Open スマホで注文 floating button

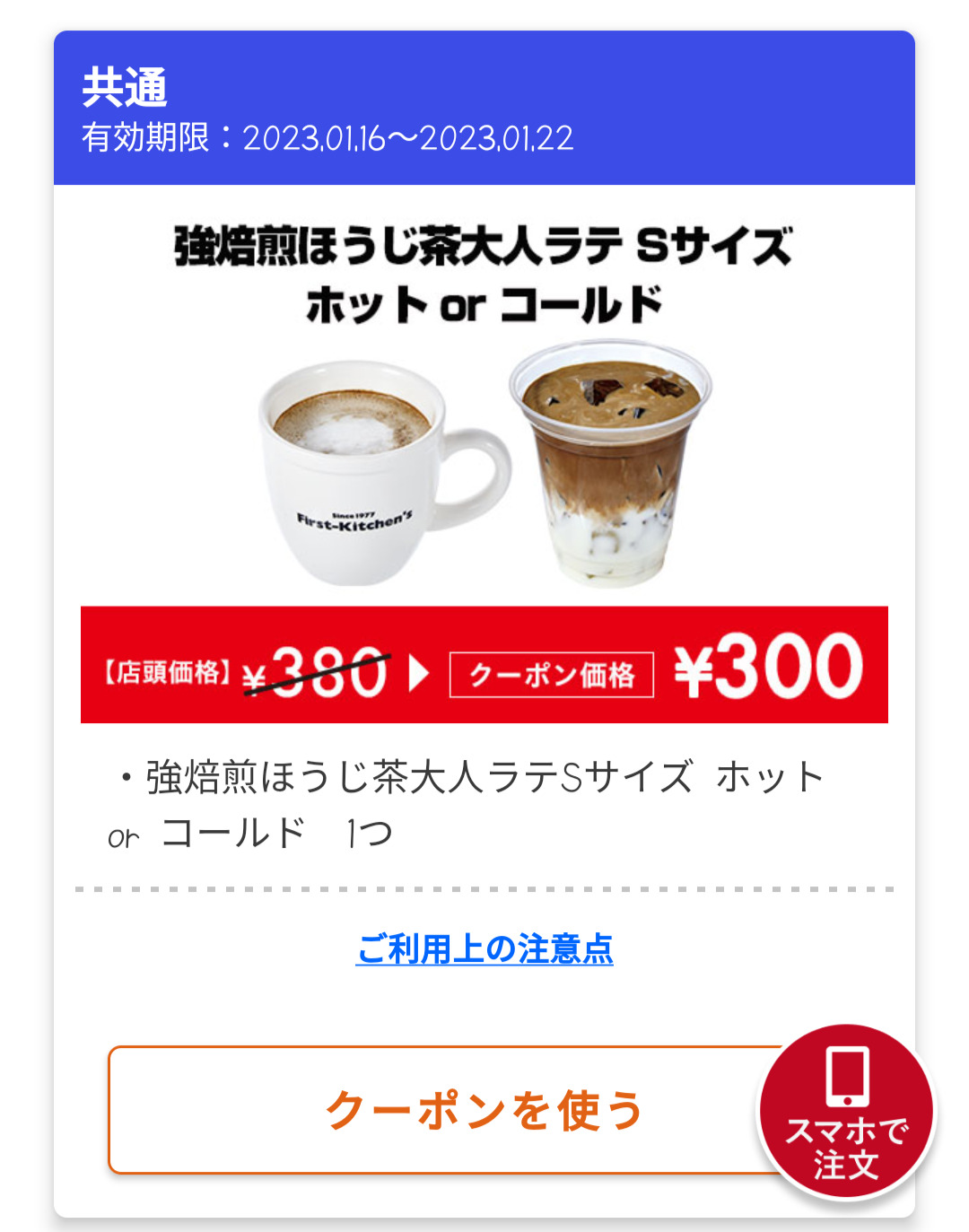tap(846, 1113)
